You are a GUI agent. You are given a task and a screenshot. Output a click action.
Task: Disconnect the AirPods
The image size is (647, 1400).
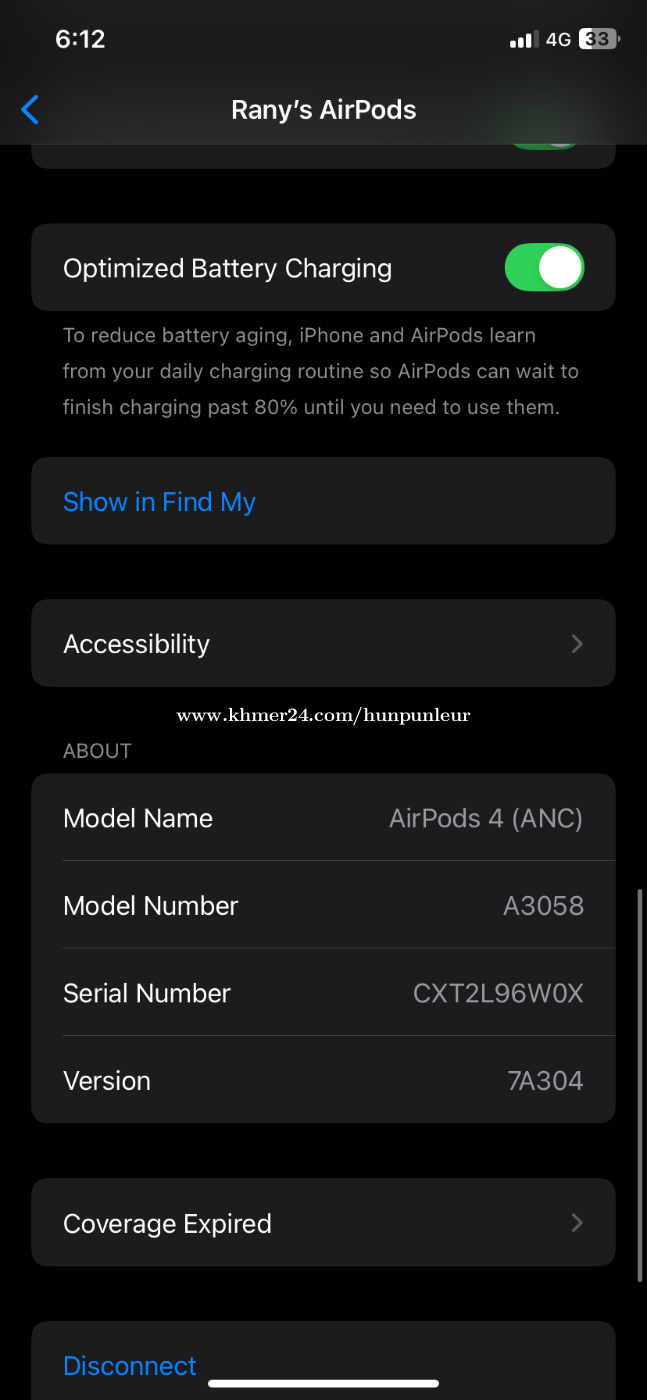tap(130, 1365)
